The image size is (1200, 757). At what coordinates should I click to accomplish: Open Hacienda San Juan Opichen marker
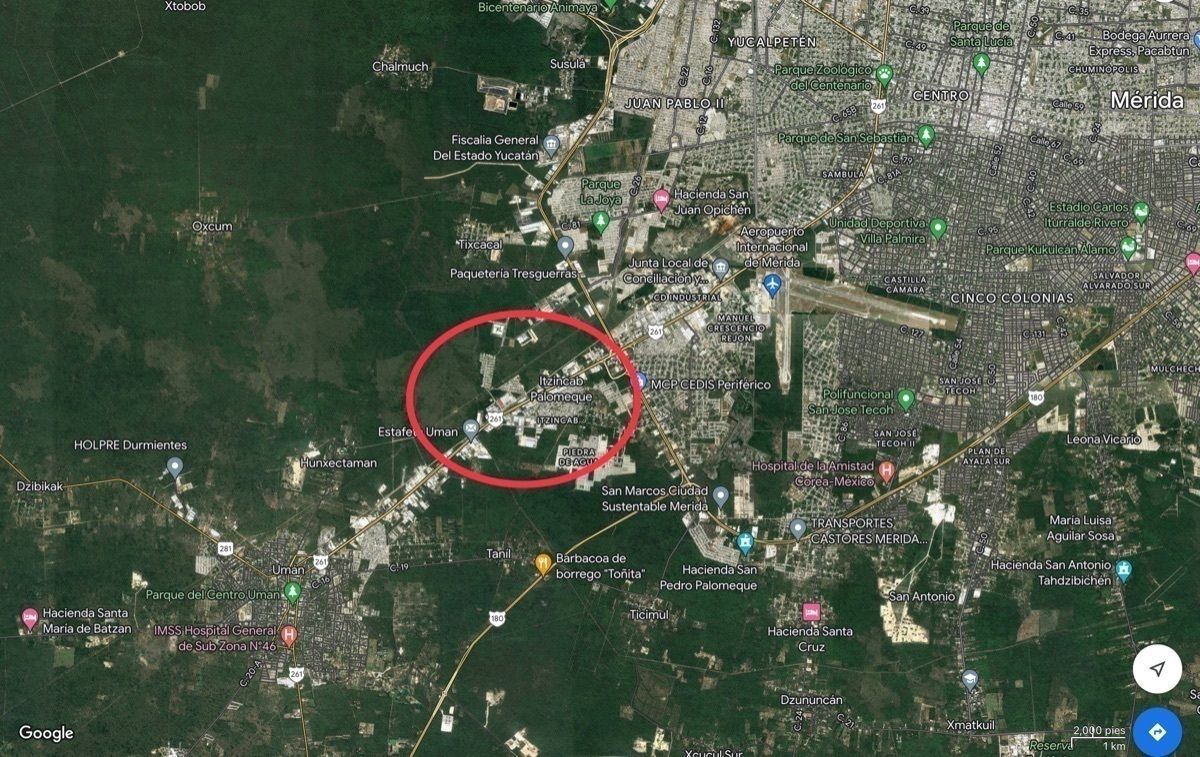click(661, 200)
